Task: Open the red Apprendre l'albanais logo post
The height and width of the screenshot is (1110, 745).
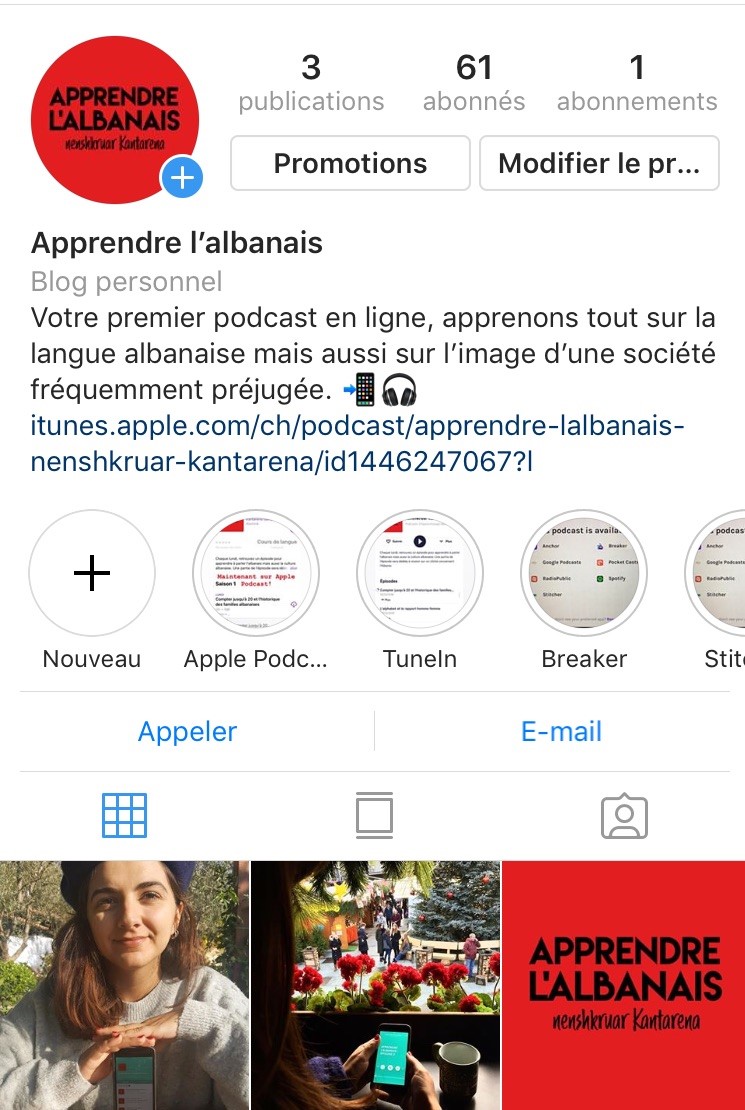Action: [x=624, y=985]
